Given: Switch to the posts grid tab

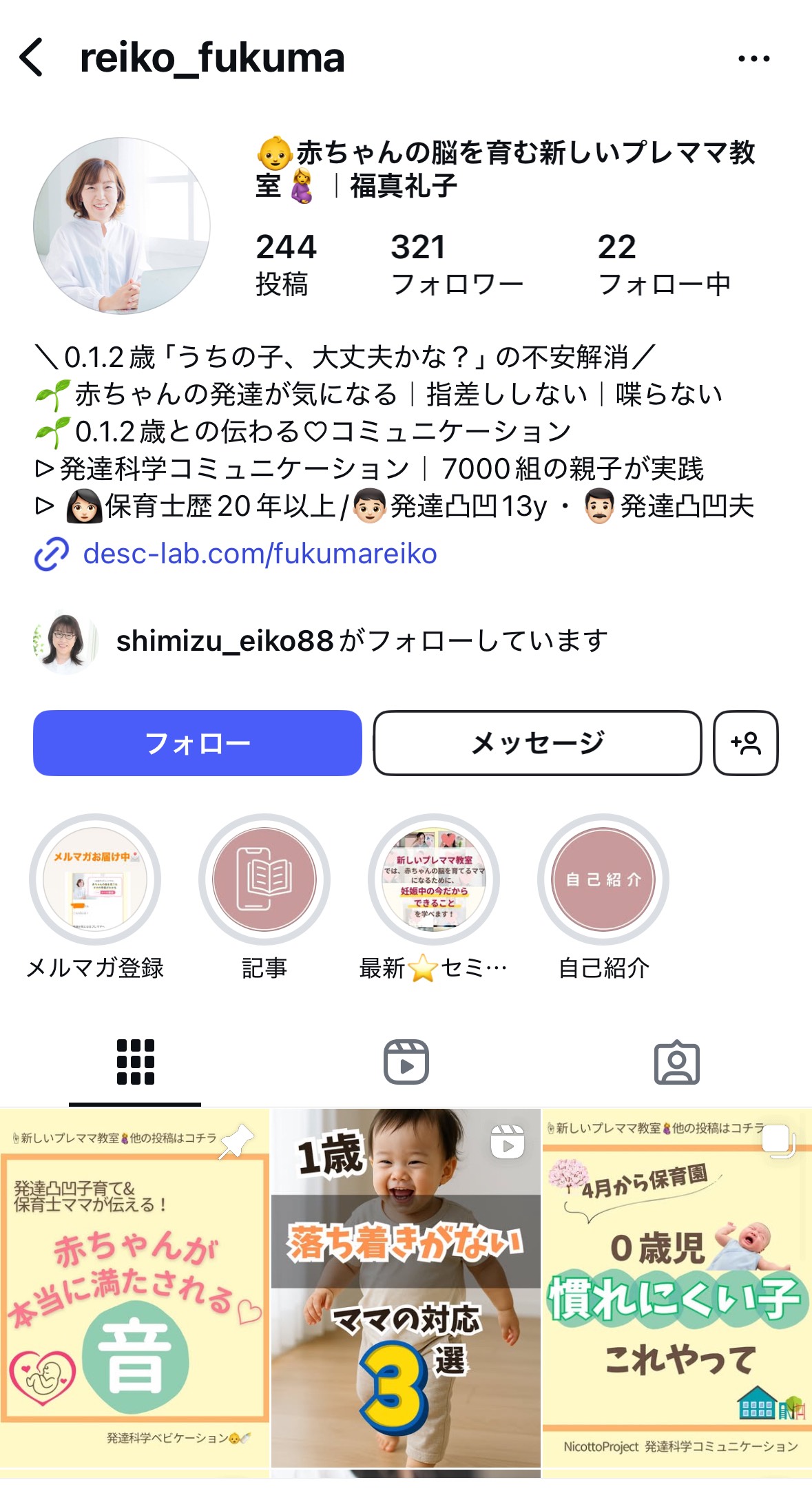Looking at the screenshot, I should 135,1062.
